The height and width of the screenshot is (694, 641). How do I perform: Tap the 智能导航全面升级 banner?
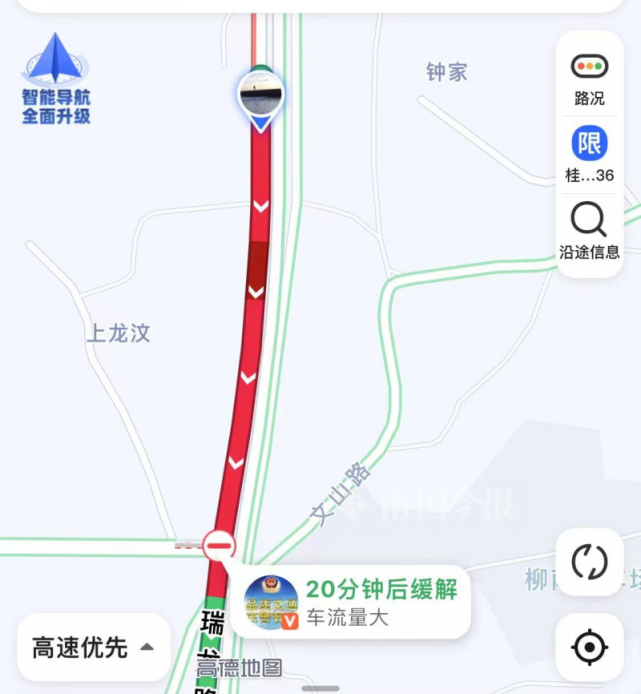(x=56, y=79)
